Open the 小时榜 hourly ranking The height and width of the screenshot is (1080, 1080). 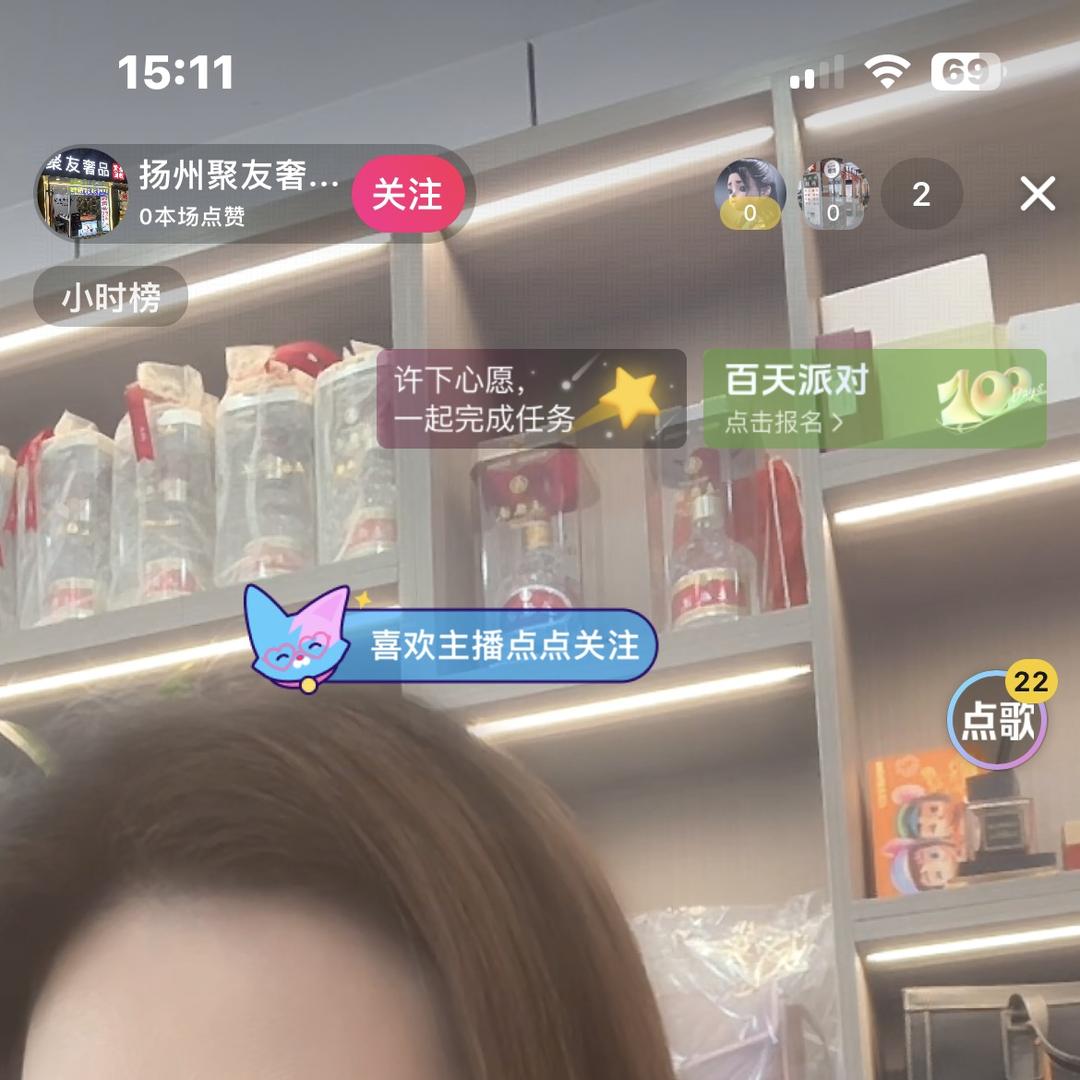click(x=111, y=297)
